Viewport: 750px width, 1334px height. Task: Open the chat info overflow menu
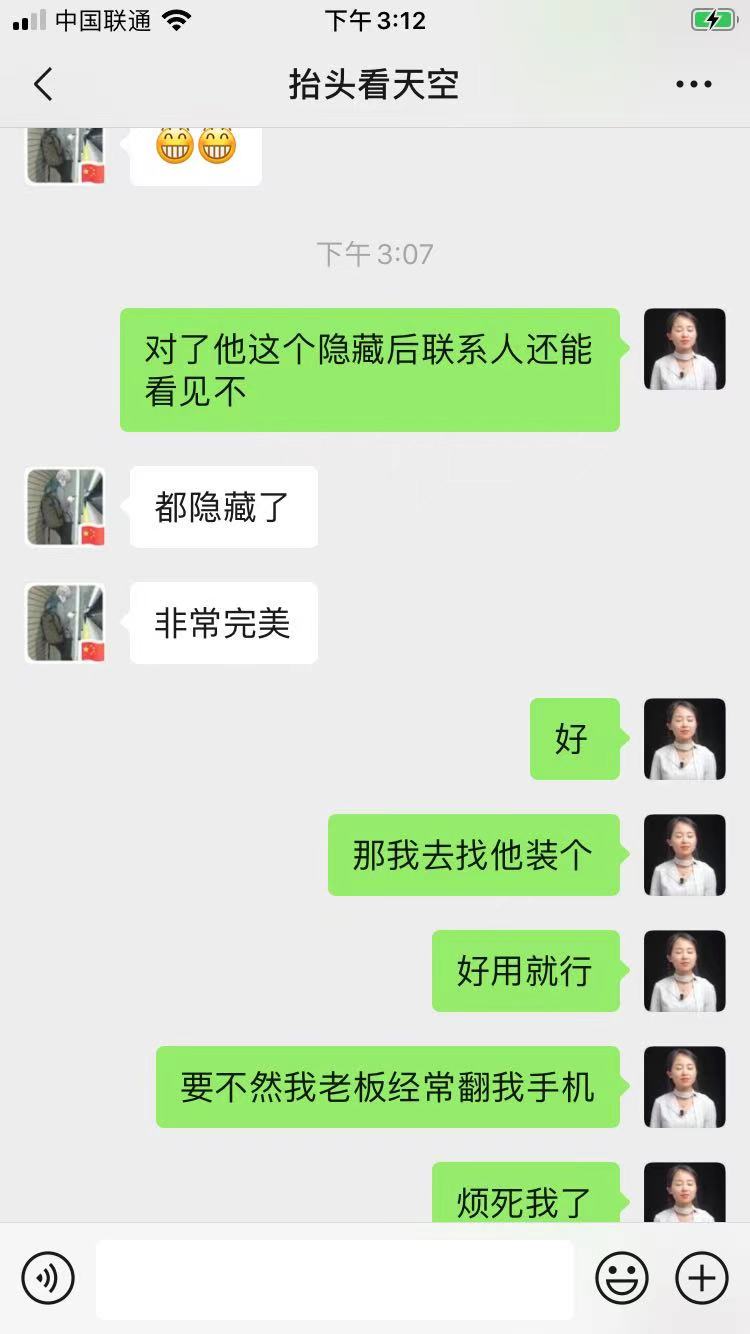click(x=693, y=85)
